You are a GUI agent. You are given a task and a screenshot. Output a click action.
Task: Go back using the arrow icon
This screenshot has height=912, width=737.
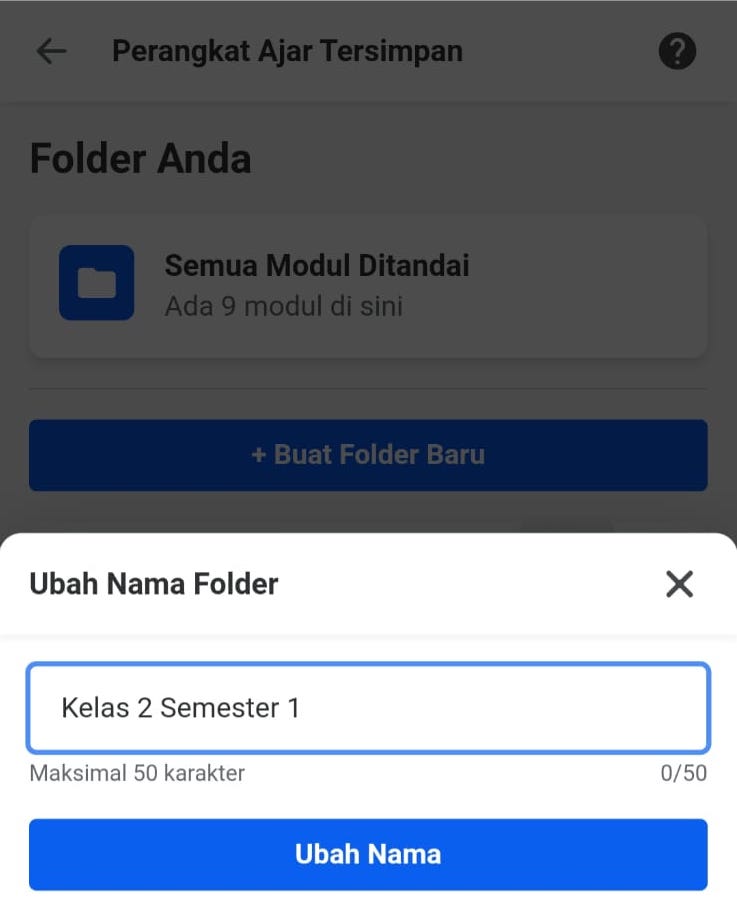coord(51,51)
